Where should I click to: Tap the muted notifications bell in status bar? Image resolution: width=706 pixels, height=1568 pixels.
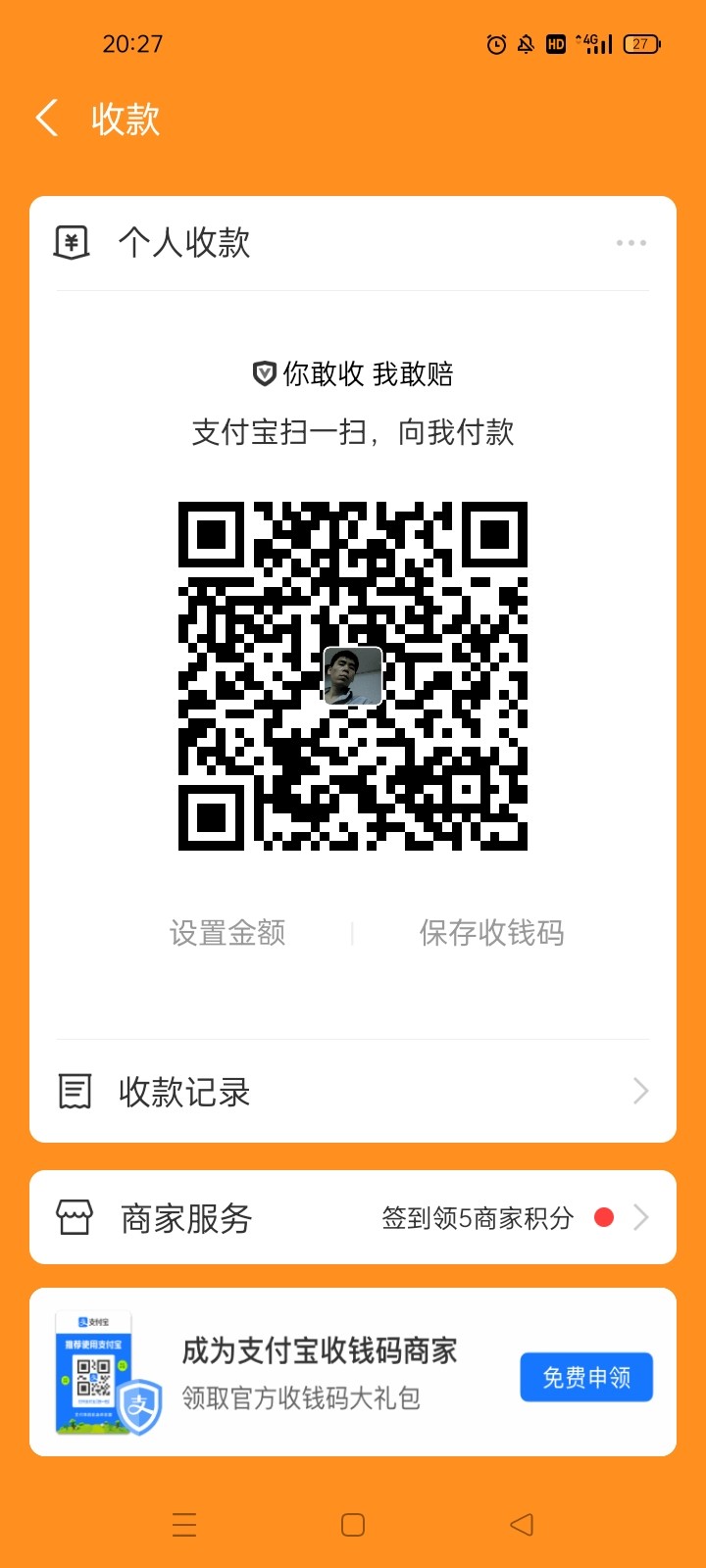tap(525, 44)
